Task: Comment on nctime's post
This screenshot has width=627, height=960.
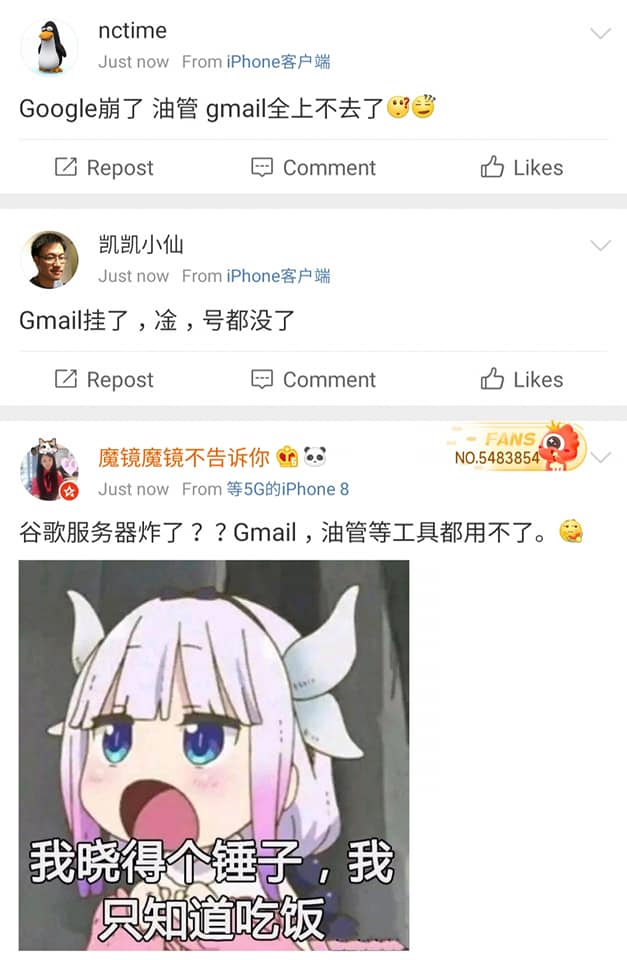Action: click(x=313, y=168)
